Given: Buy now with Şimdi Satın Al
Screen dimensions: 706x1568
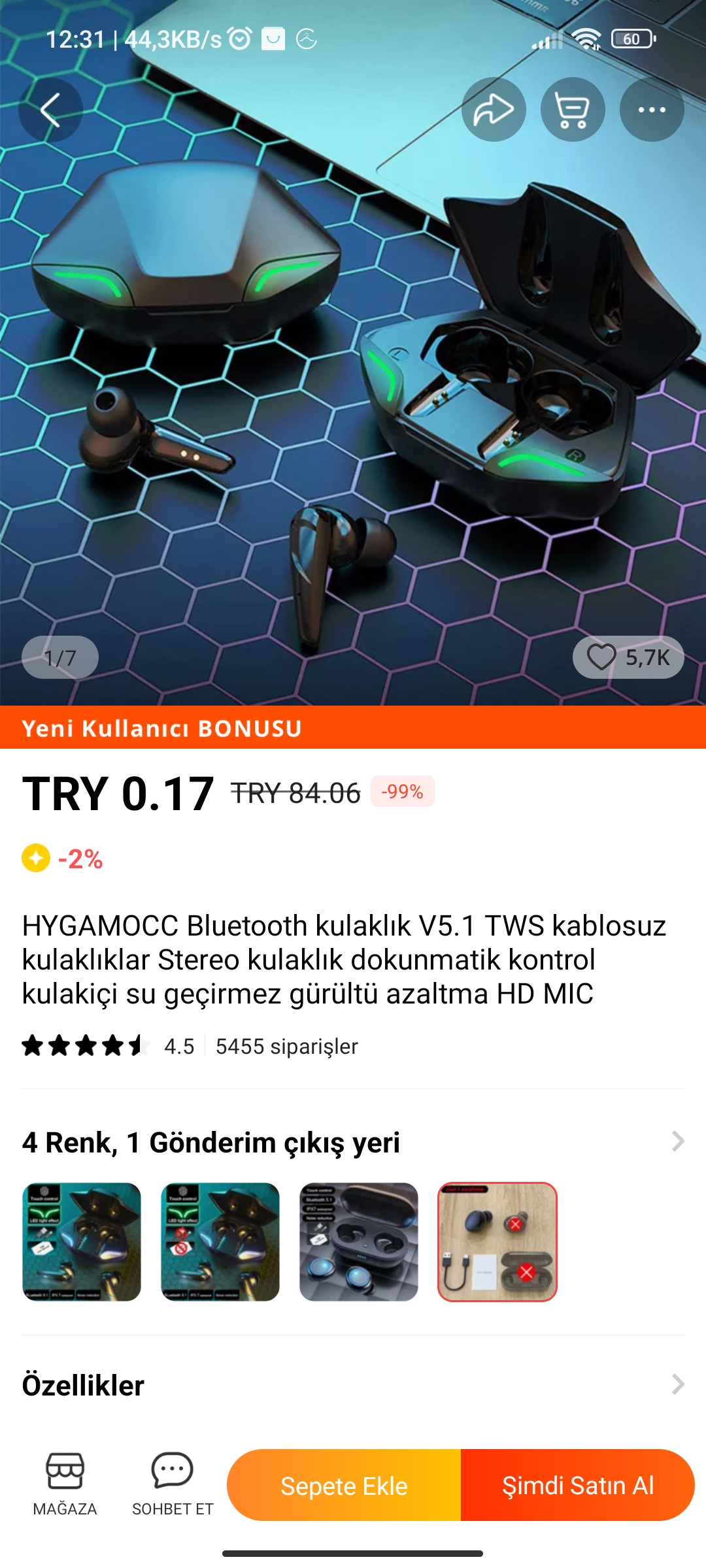Looking at the screenshot, I should point(578,1486).
